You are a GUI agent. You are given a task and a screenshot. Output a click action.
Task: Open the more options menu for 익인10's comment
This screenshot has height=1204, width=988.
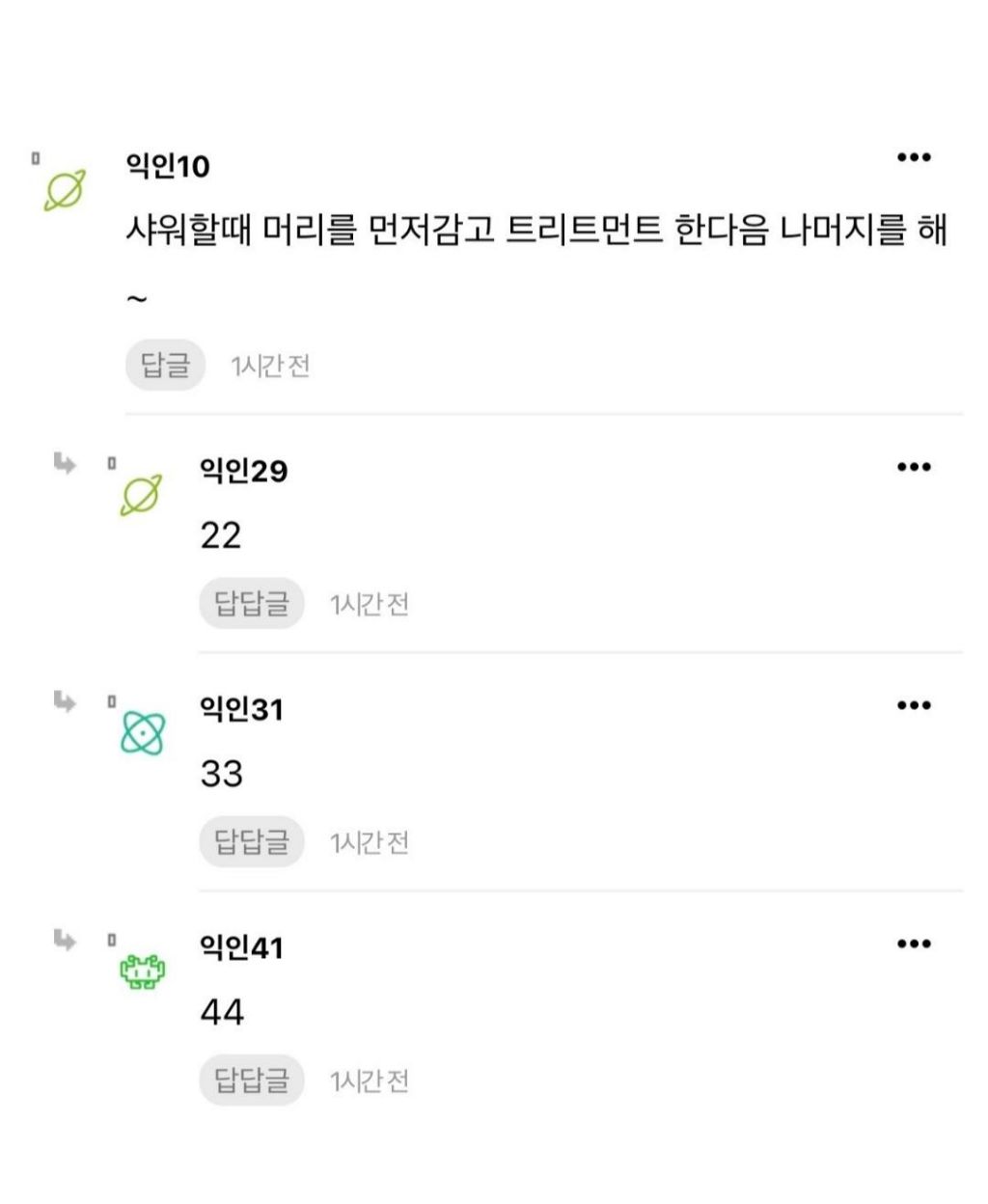(912, 155)
